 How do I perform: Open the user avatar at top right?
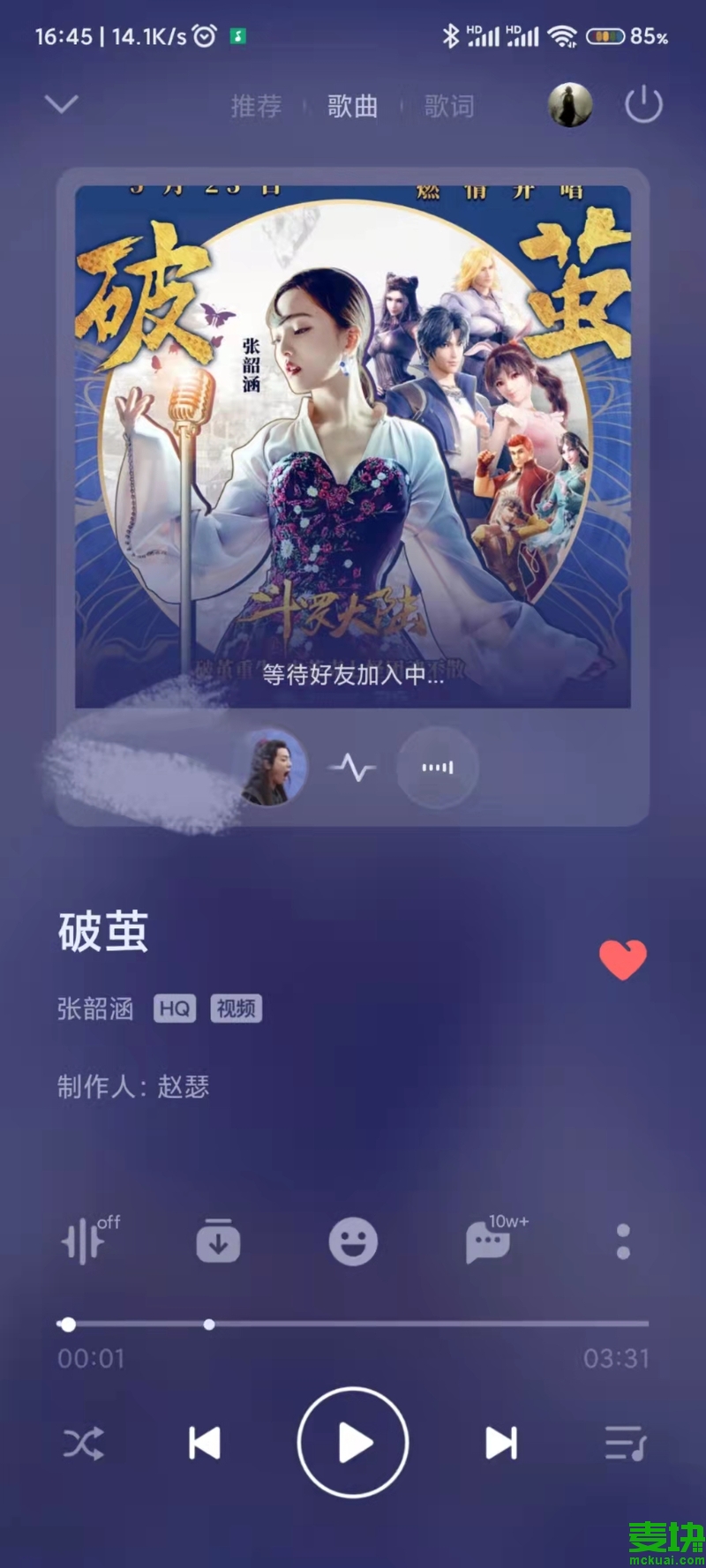[x=569, y=103]
